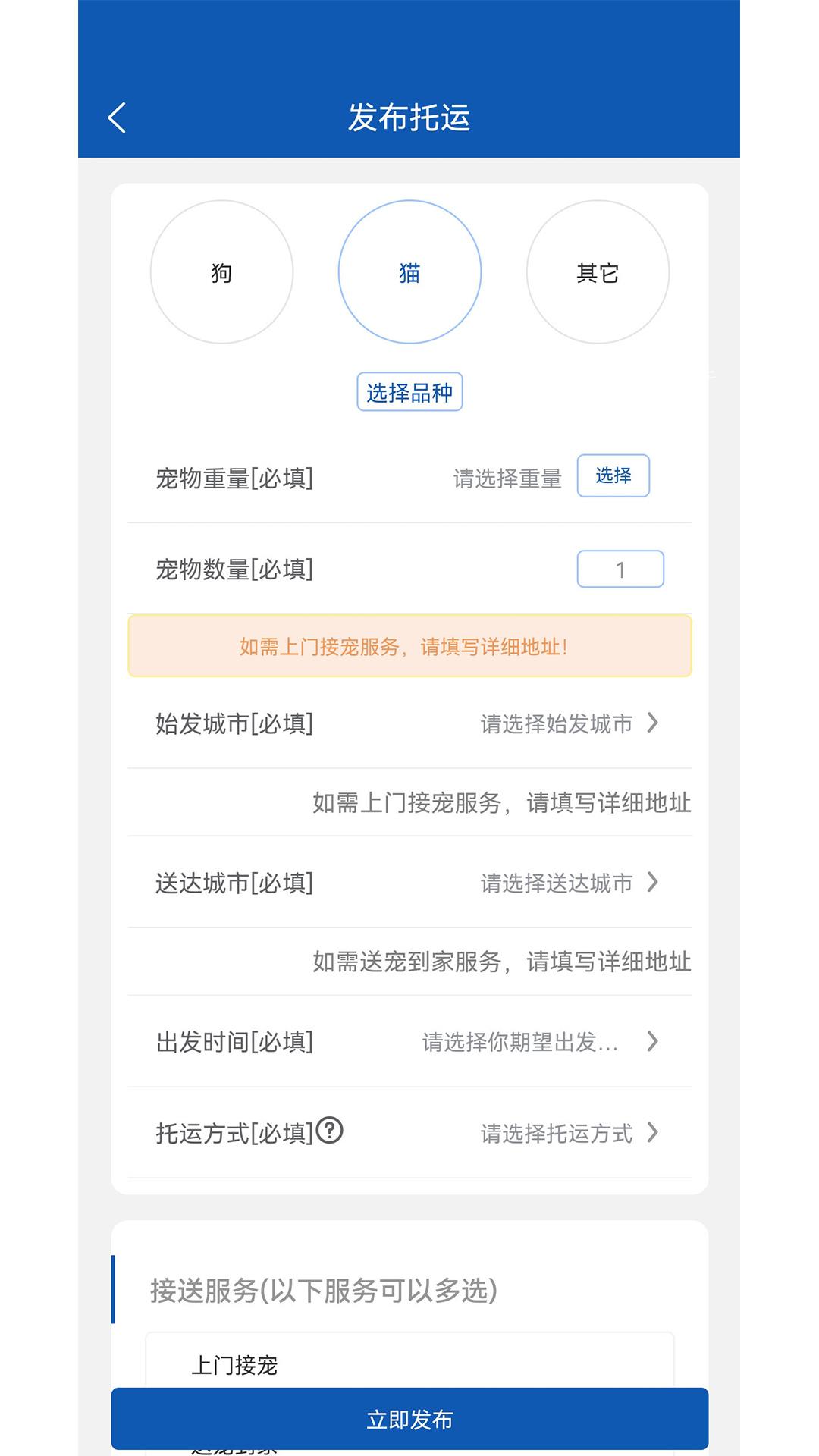
Task: Submit with 立即发布 button
Action: [x=409, y=1419]
